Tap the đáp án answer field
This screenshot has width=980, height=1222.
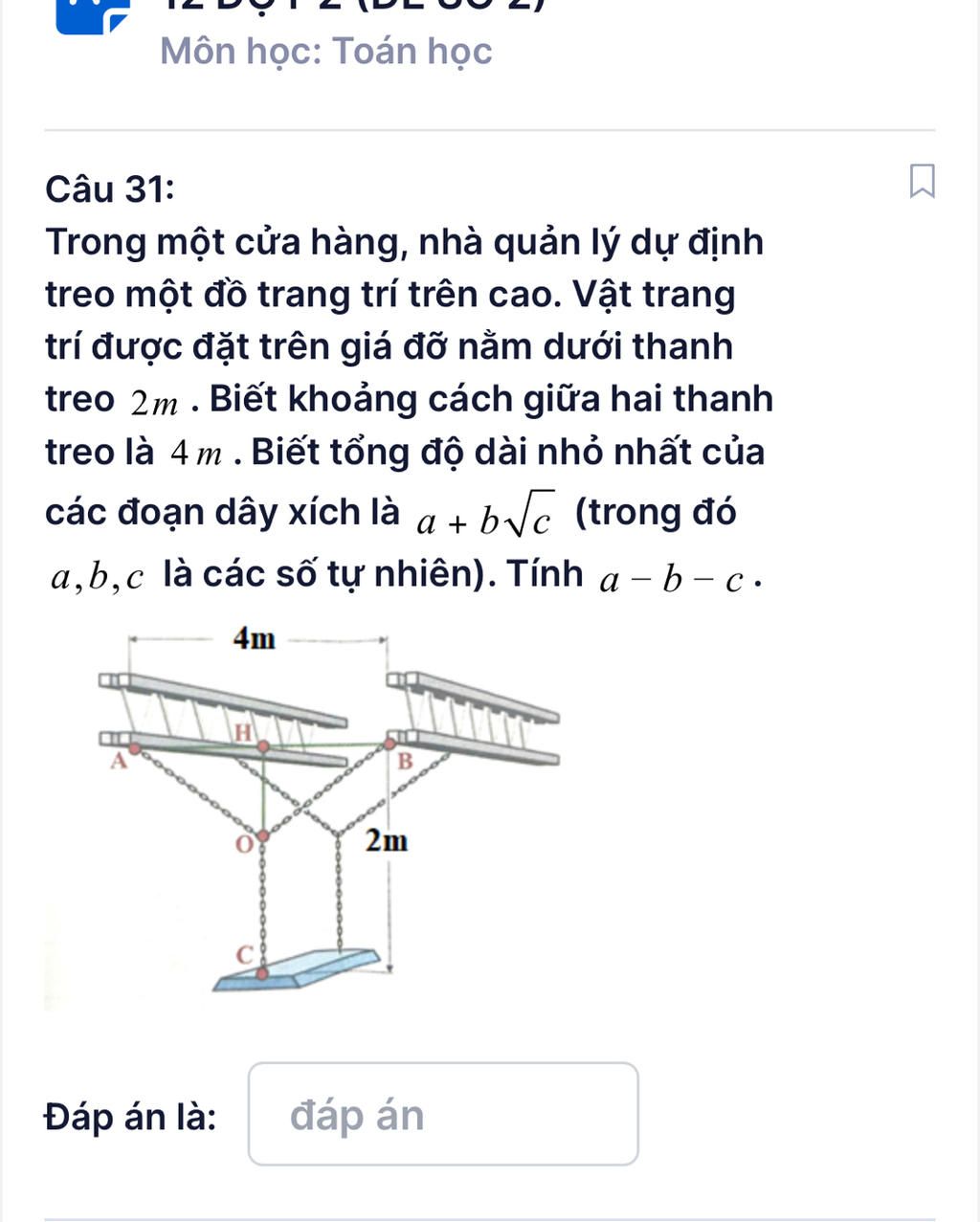(x=443, y=1114)
